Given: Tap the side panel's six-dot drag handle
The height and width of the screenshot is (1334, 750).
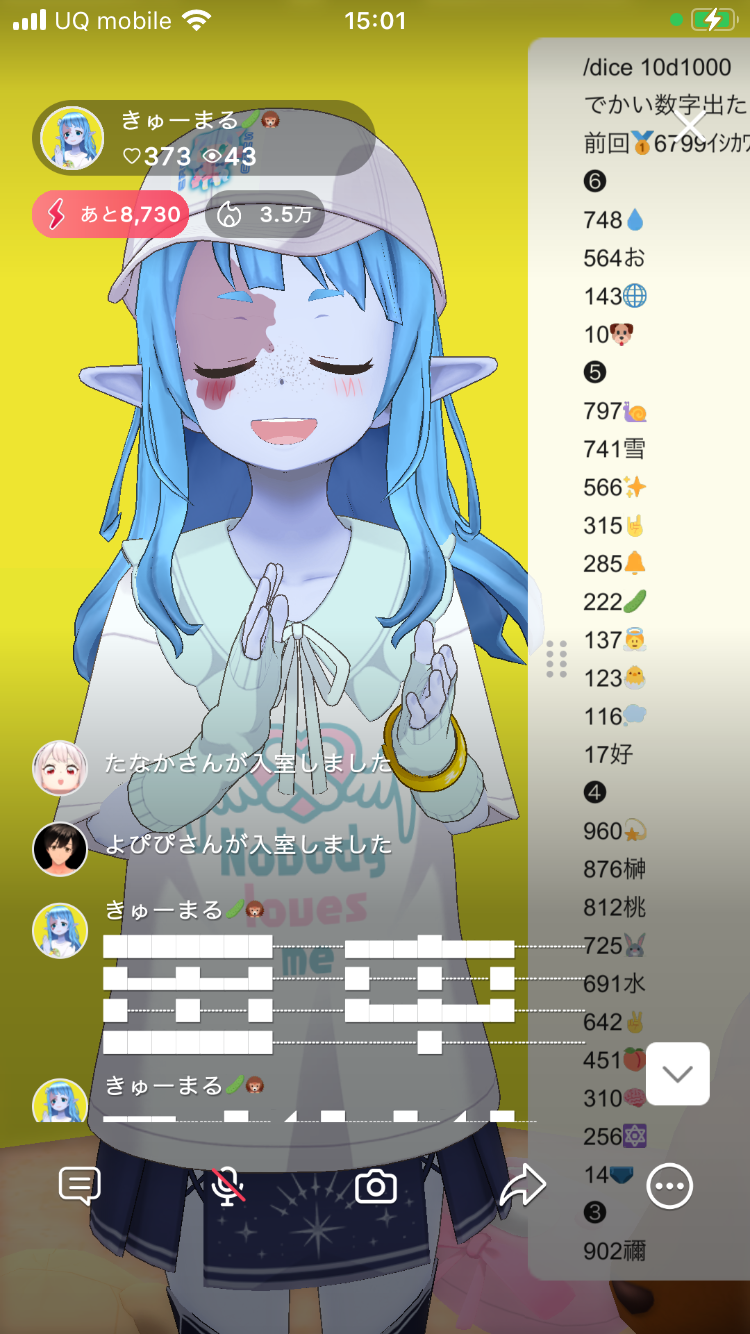Looking at the screenshot, I should tap(557, 660).
